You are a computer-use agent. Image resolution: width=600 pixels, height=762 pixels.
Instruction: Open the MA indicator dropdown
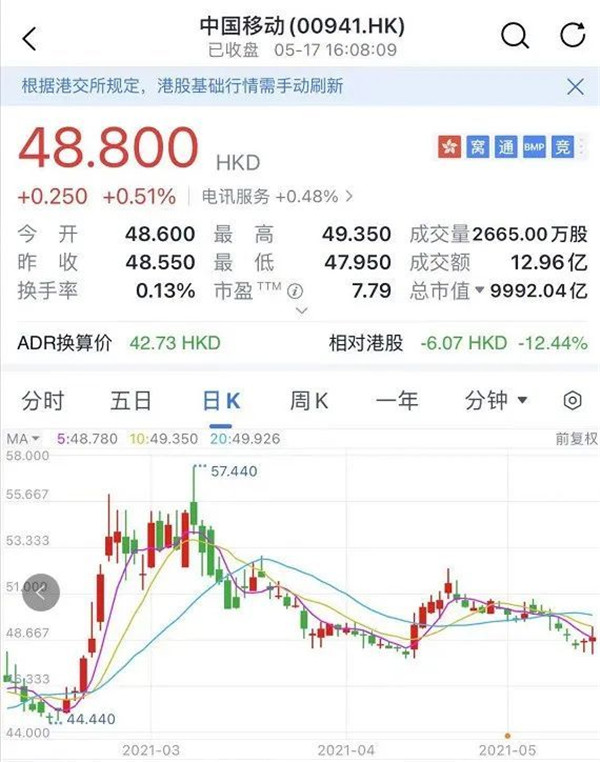23,438
